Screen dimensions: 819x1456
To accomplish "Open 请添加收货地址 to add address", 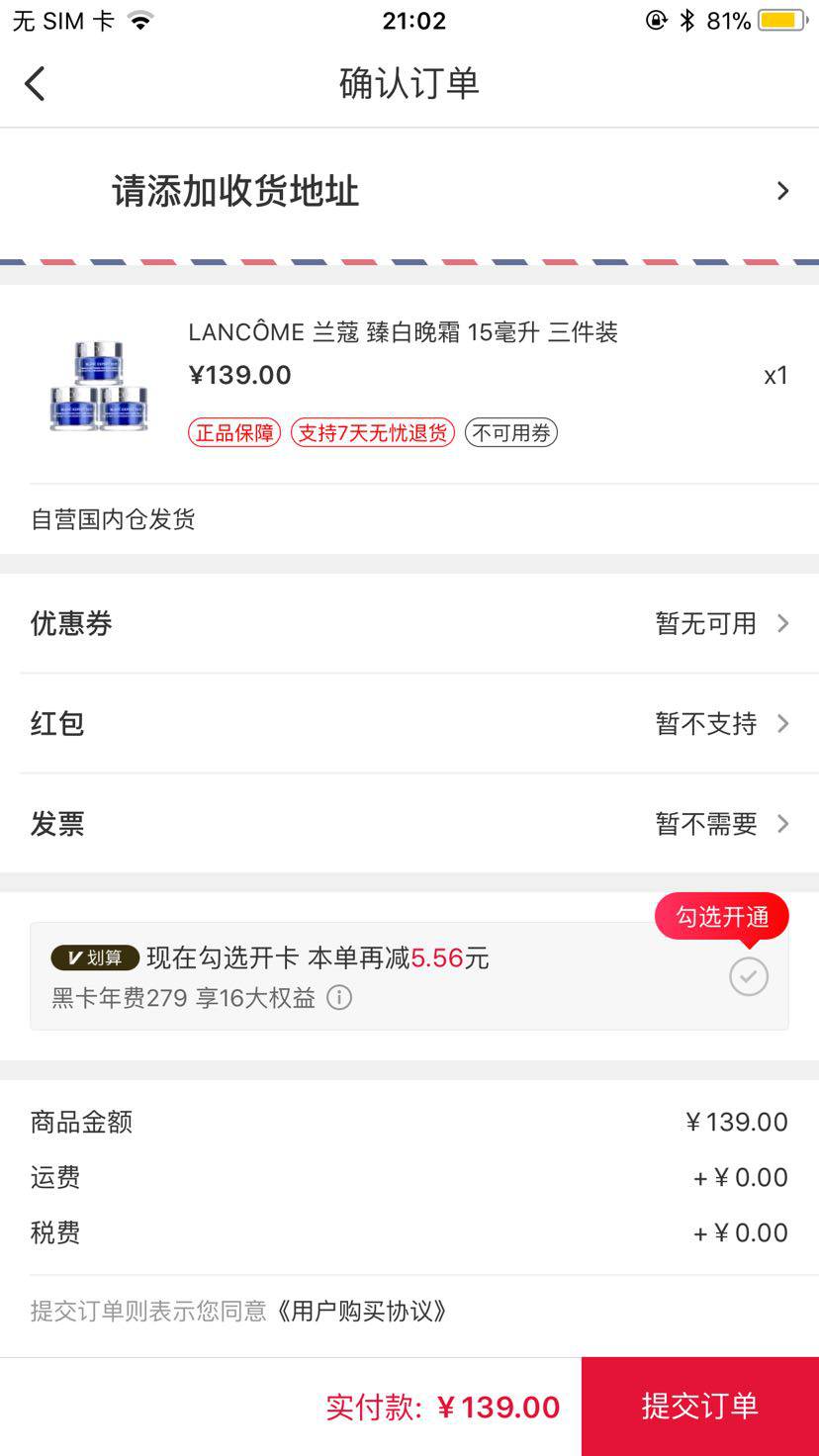I will pos(409,190).
